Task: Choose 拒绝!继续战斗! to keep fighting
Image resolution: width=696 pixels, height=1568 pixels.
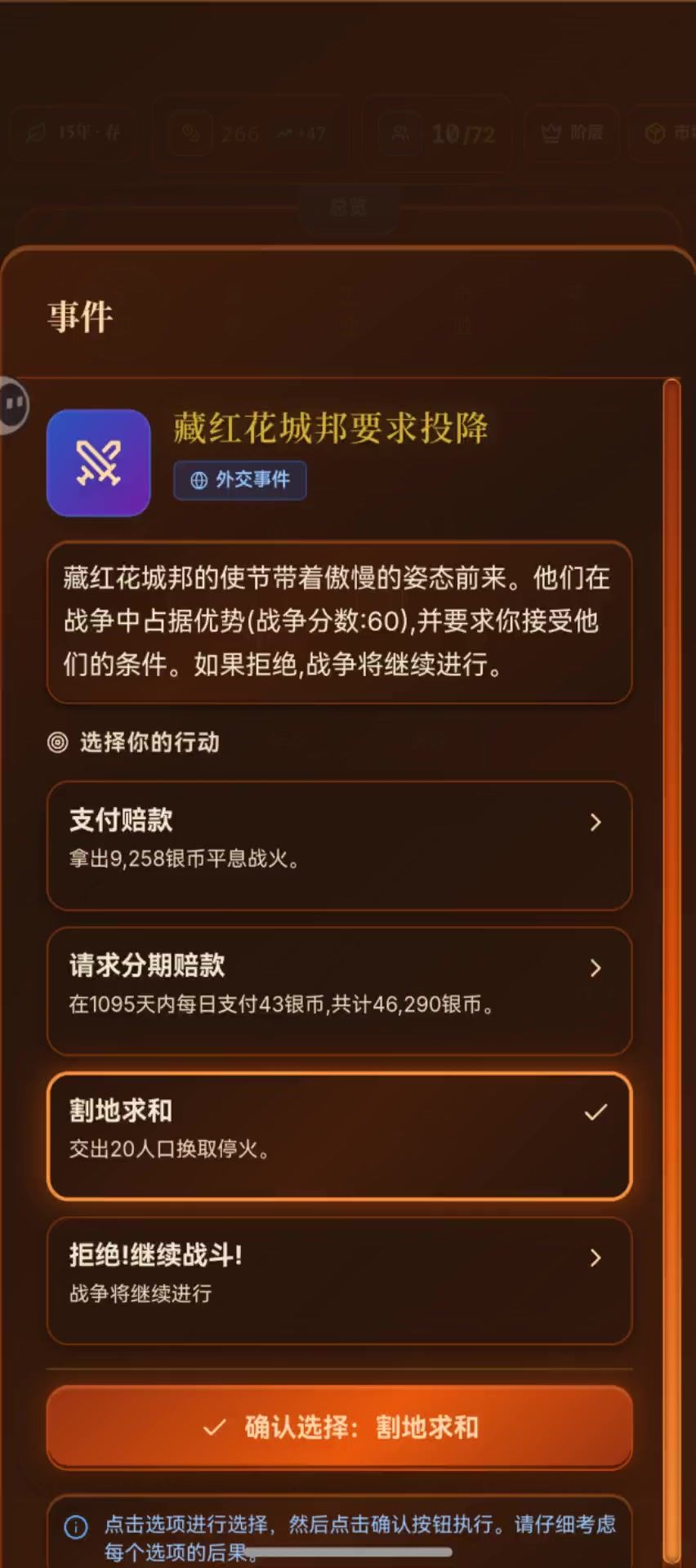Action: pos(339,1280)
